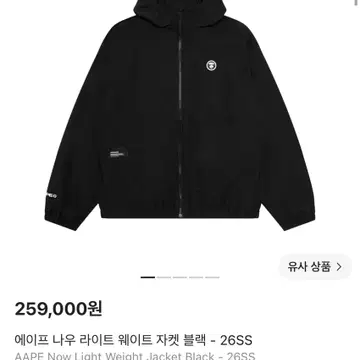Open the black AAPE jacket product image
The image size is (360, 360).
(x=180, y=115)
